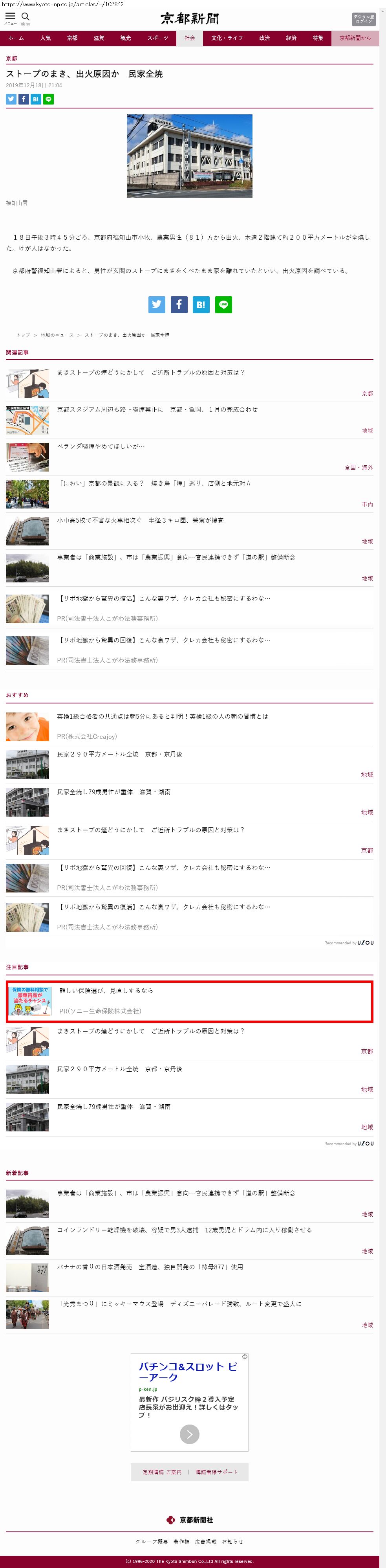Viewport: 386px width, 1568px height.
Task: Open 小中高5校で不審な火事相次ぐ article
Action: coord(140,520)
